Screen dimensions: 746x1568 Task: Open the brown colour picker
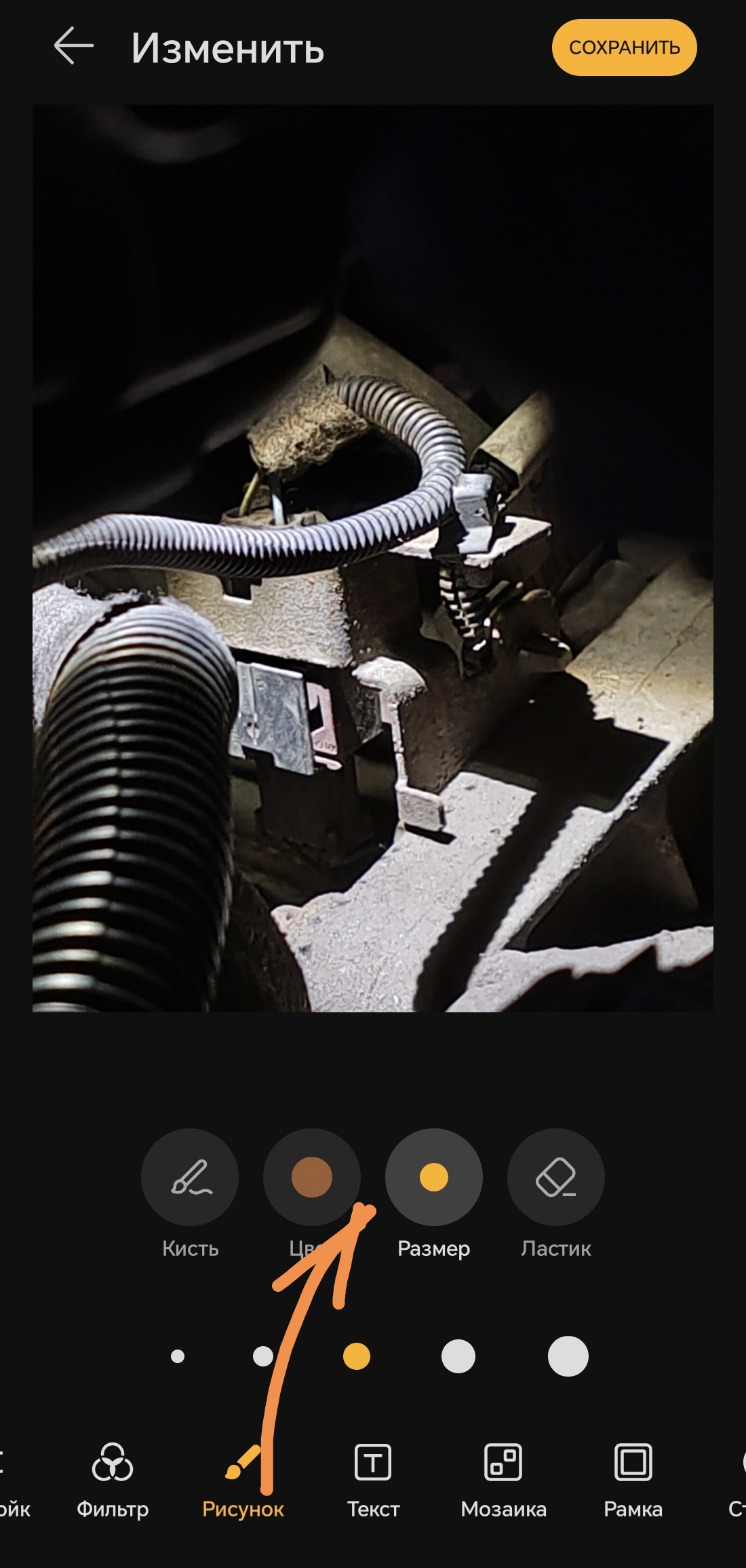pos(312,1177)
